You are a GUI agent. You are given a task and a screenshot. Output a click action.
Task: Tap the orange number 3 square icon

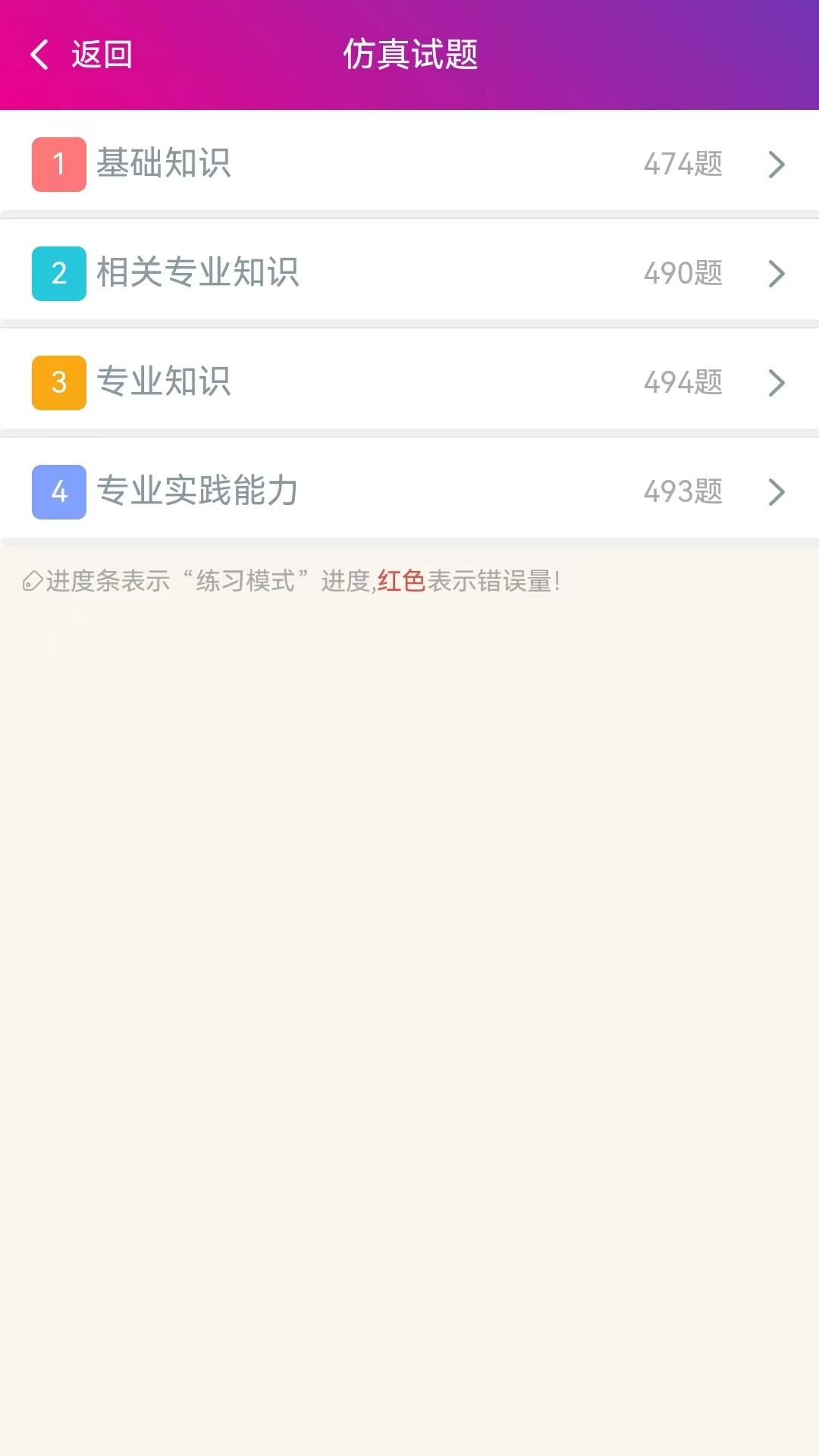click(58, 383)
